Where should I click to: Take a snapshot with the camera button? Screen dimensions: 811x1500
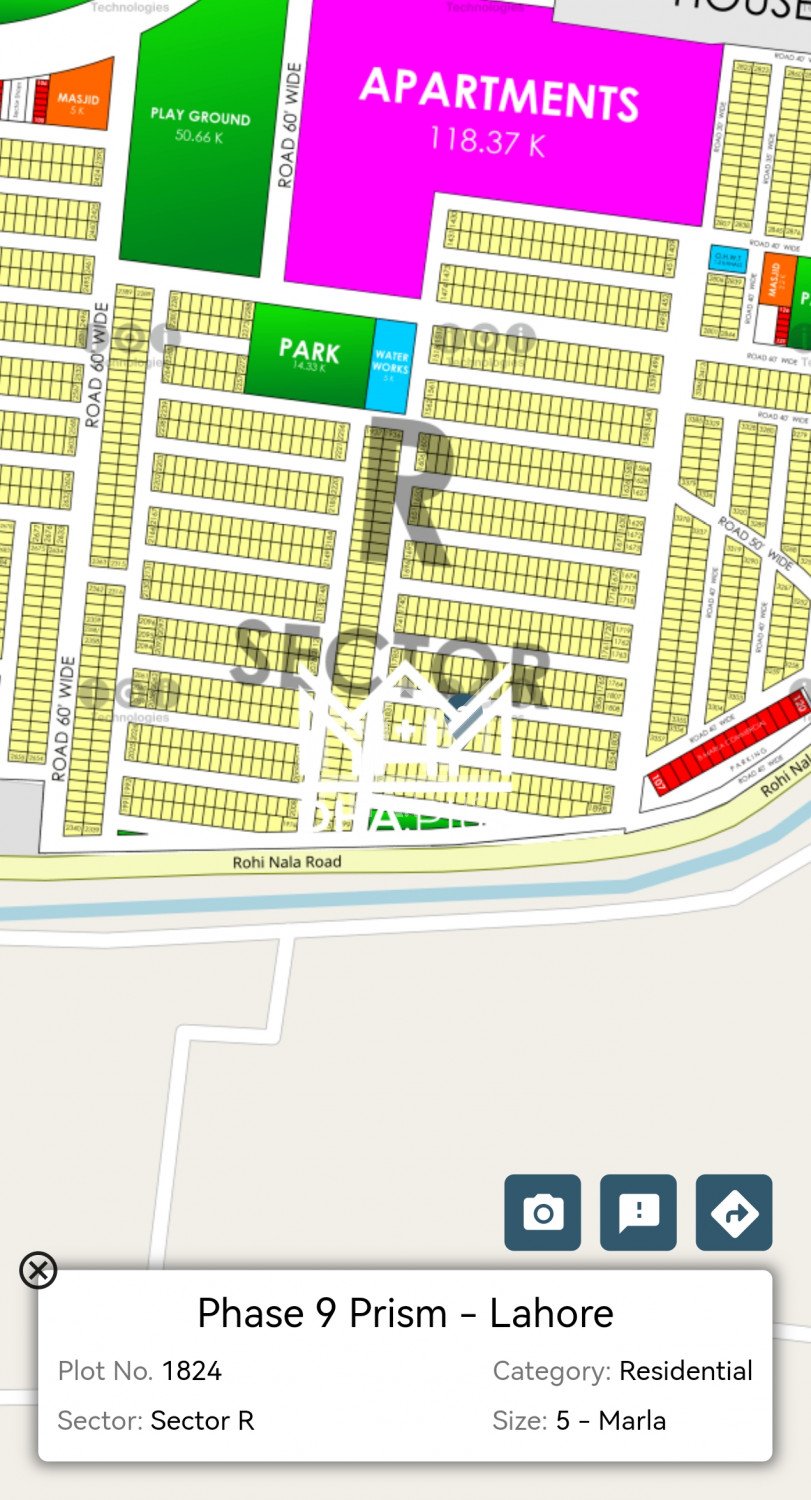[x=542, y=1212]
